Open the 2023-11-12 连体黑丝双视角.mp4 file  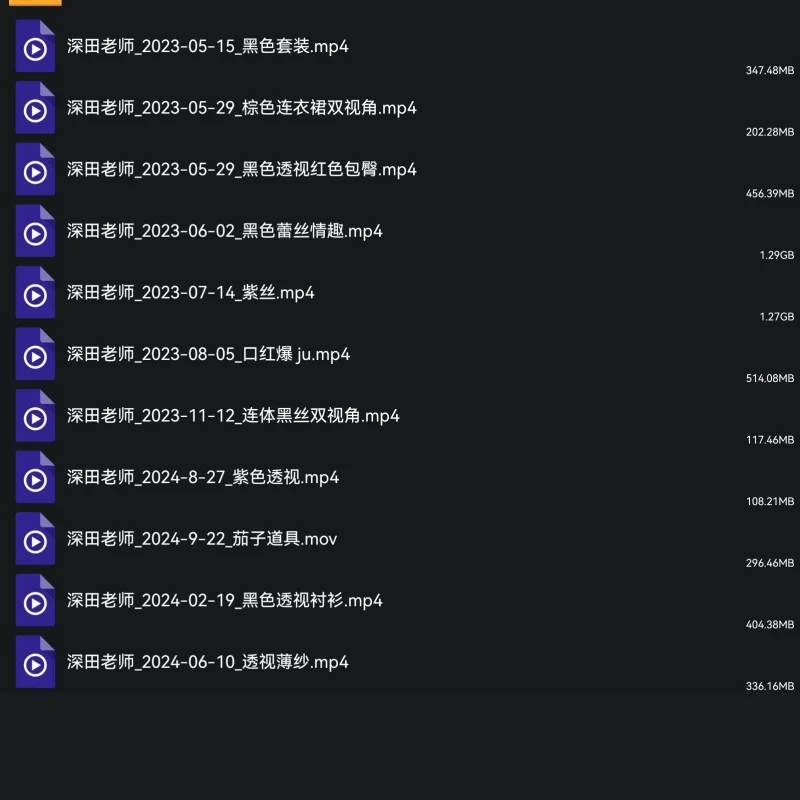[233, 416]
